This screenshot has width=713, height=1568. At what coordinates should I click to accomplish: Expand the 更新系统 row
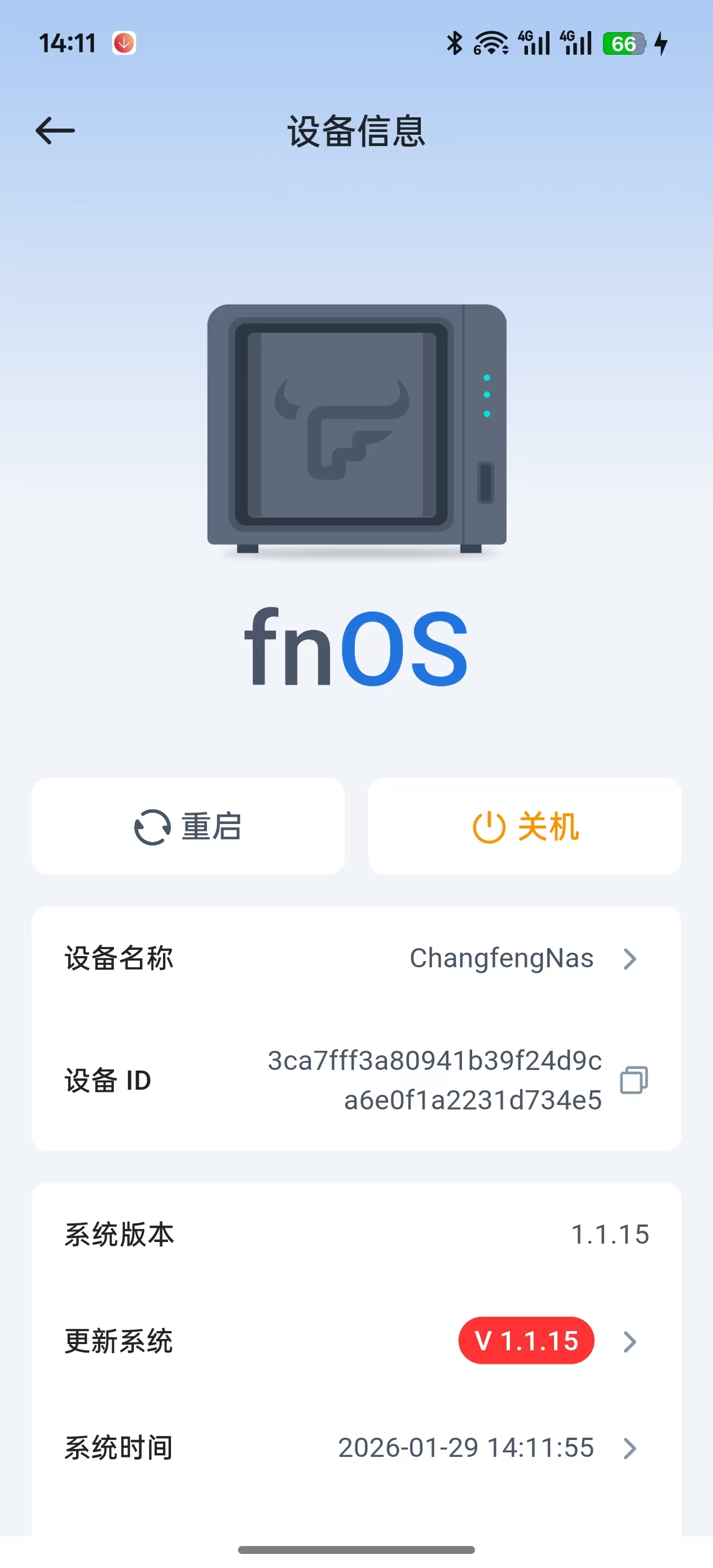pos(630,1342)
